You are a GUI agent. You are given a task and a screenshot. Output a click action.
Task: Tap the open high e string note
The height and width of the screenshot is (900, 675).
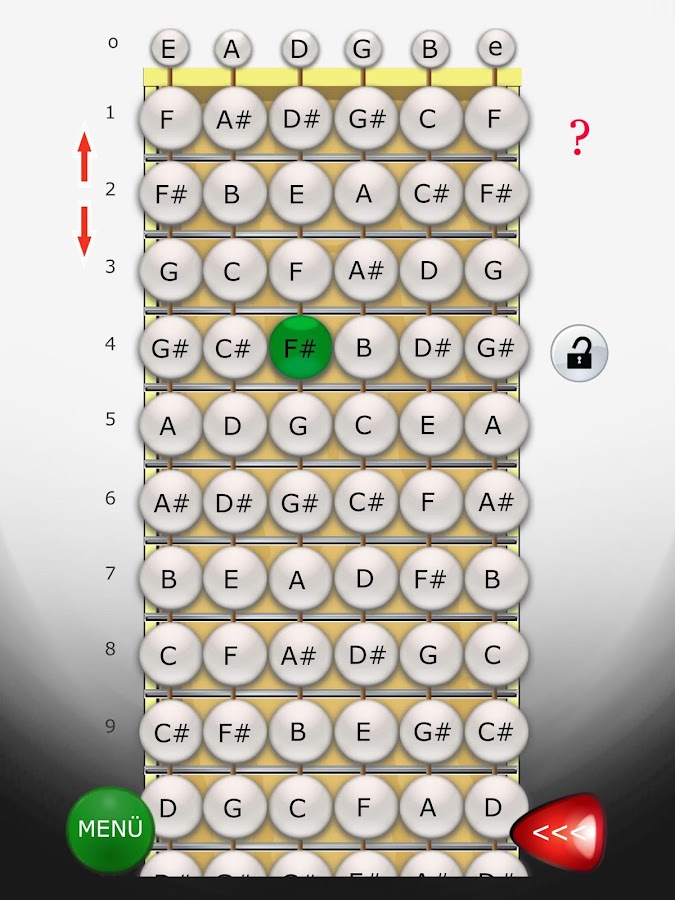(x=496, y=47)
